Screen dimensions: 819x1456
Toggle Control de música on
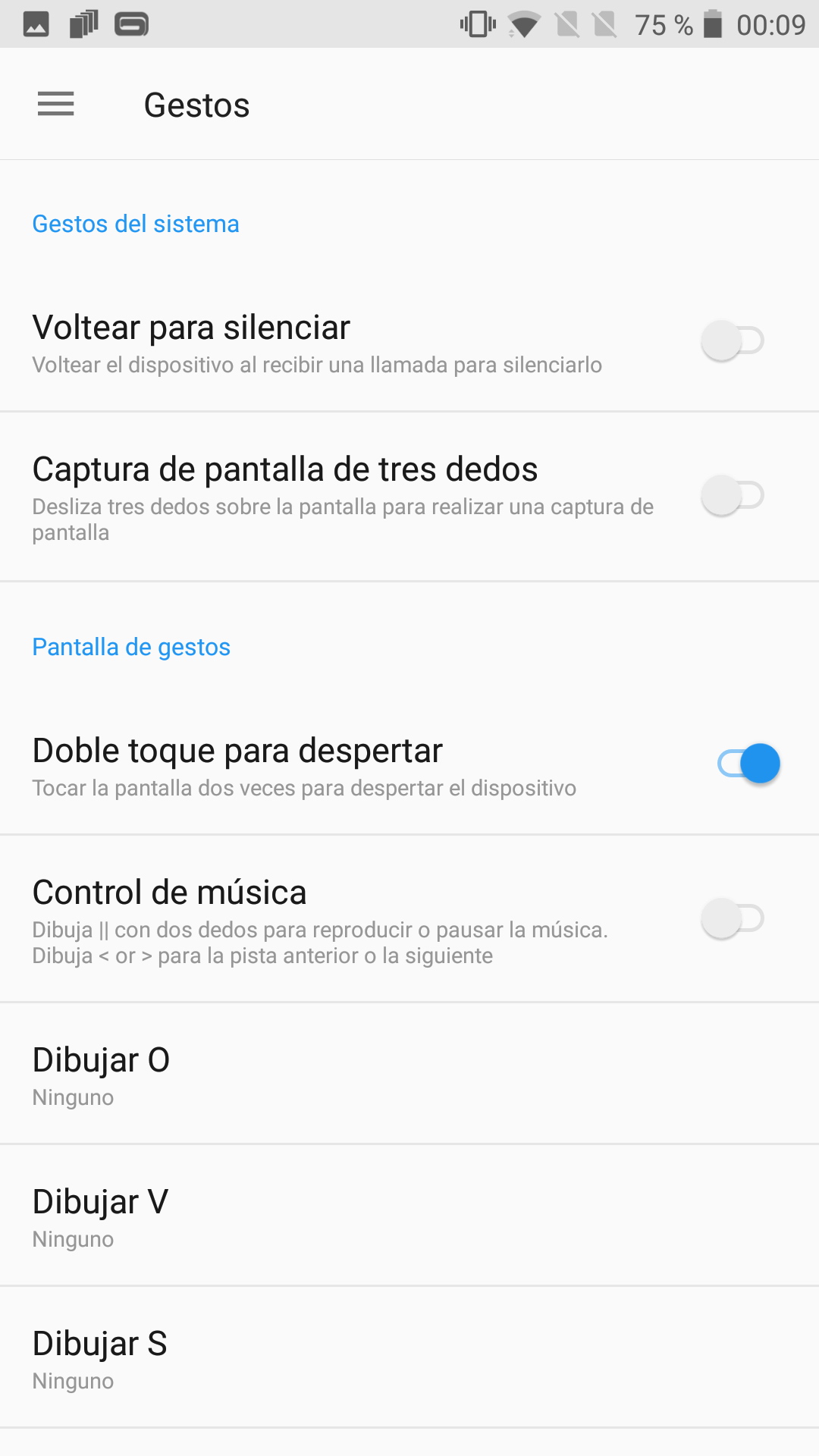(x=732, y=918)
